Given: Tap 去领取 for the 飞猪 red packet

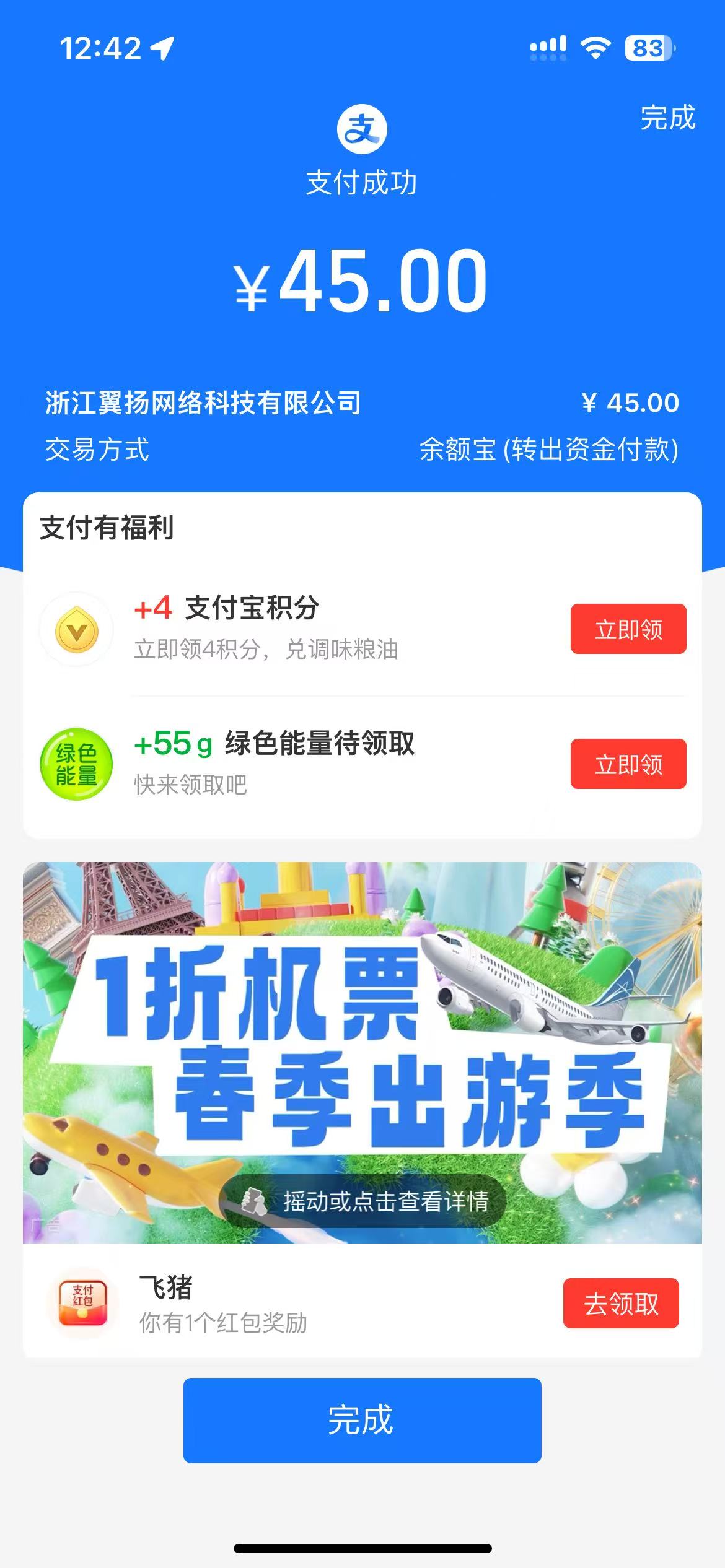Looking at the screenshot, I should pos(620,1304).
